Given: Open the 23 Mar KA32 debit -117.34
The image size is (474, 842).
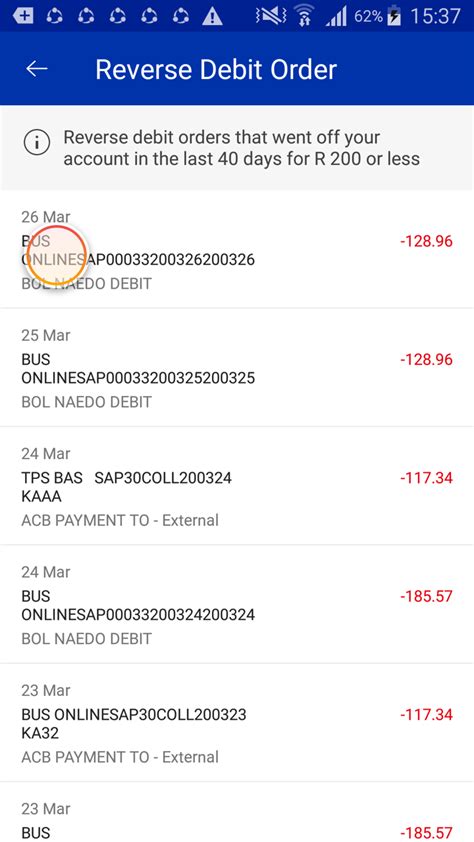Looking at the screenshot, I should 237,723.
